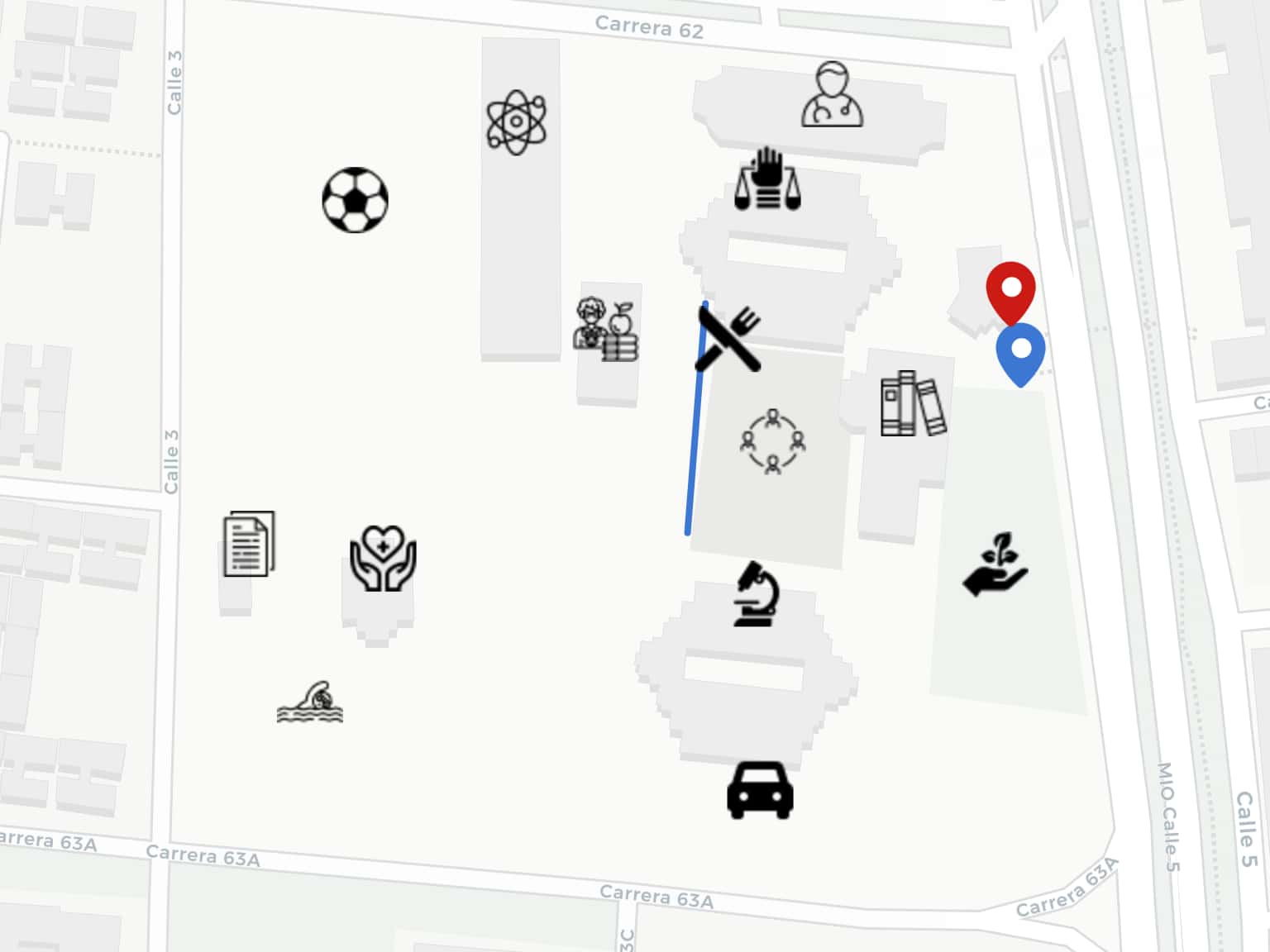Tap the plant in hand garden marker
This screenshot has width=1270, height=952.
coord(995,564)
